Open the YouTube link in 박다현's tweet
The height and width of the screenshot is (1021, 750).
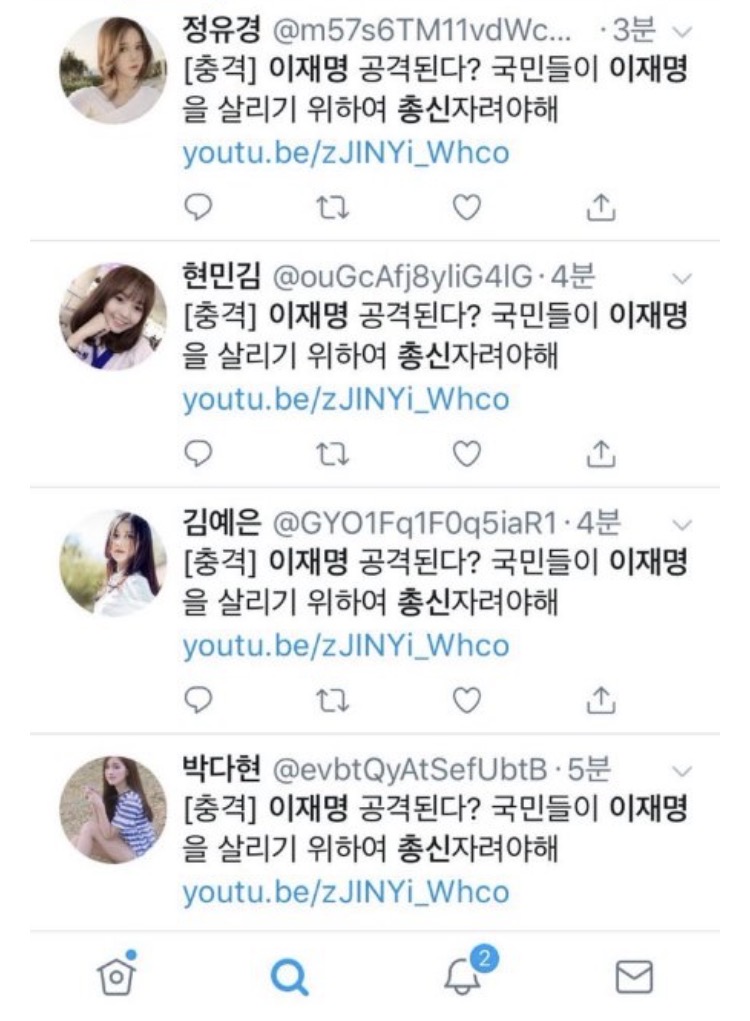pos(345,891)
